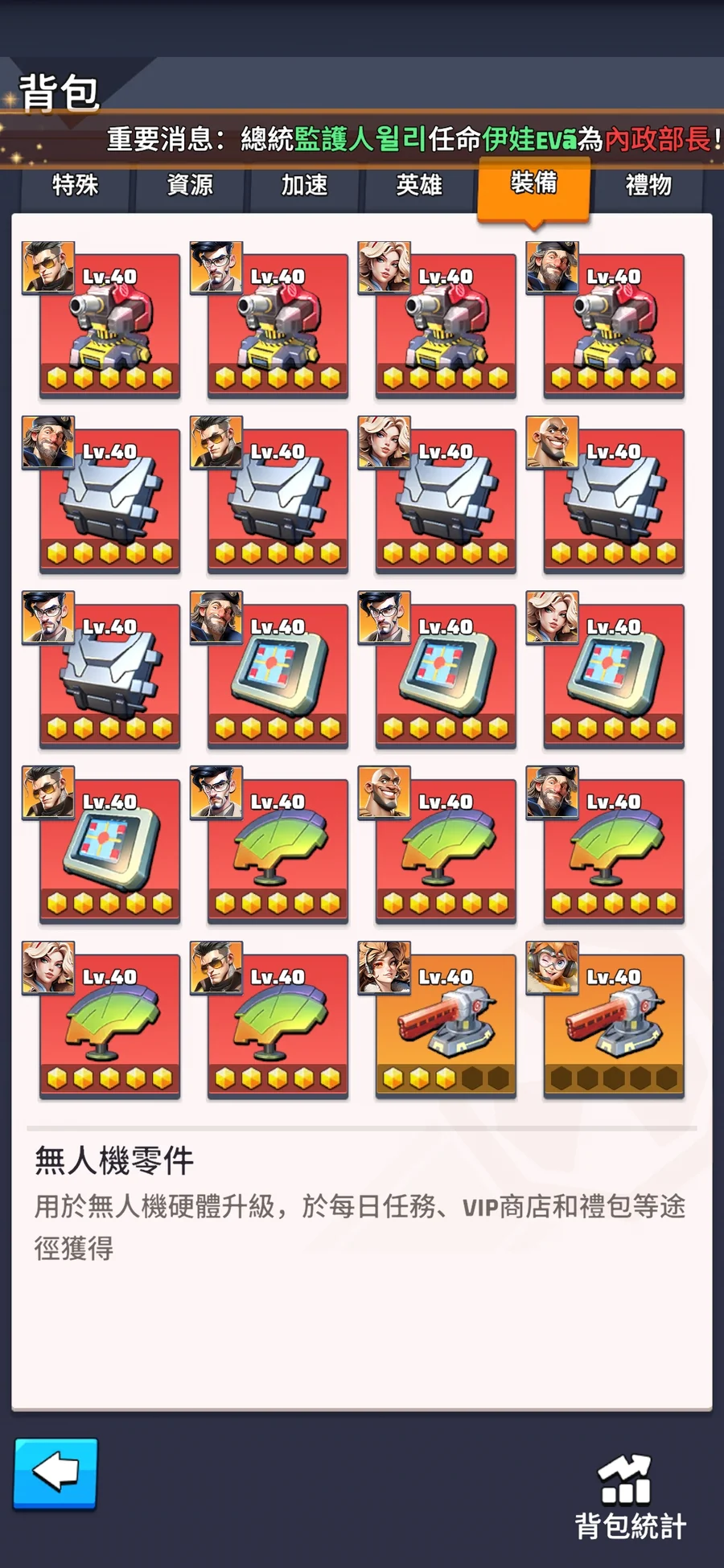Switch to the 資源 tab
The height and width of the screenshot is (1568, 724).
190,185
